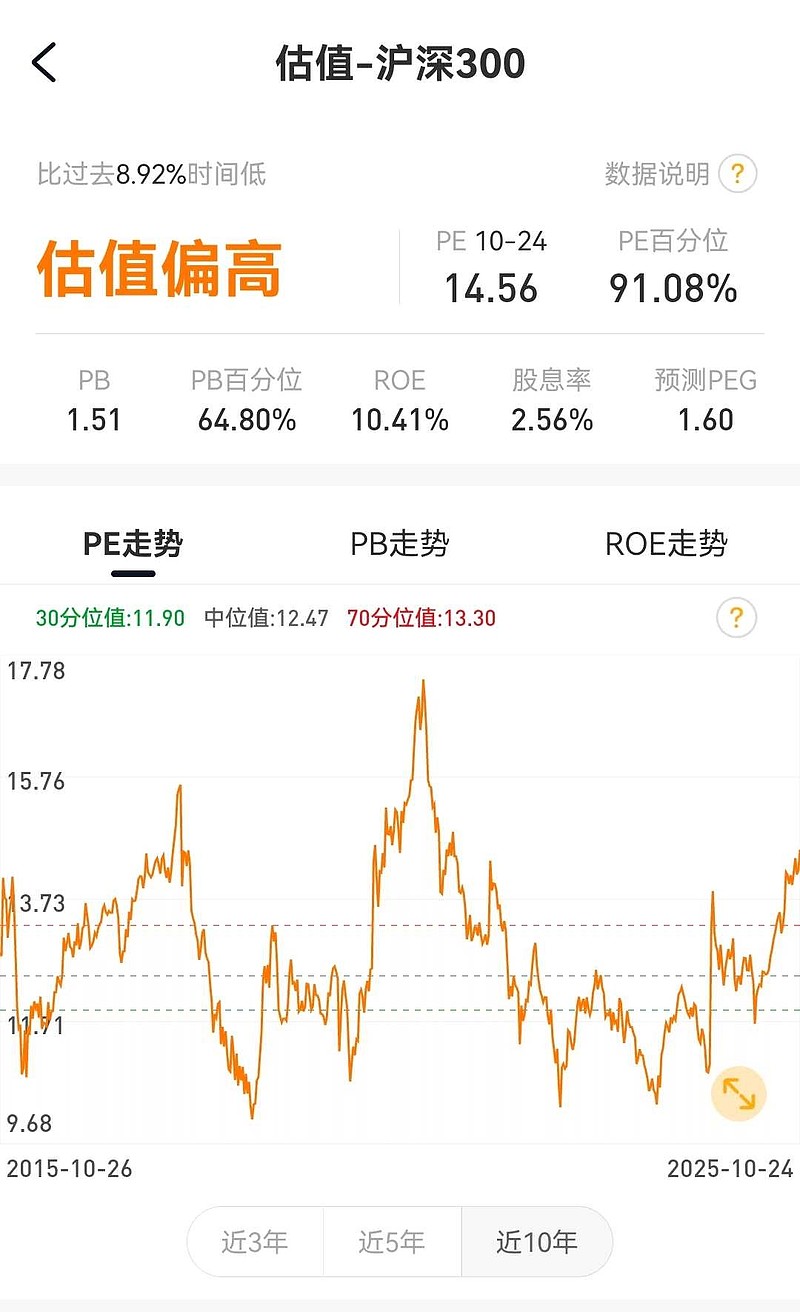Image resolution: width=800 pixels, height=1312 pixels.
Task: Switch to the PB走势 tab
Action: 402,544
